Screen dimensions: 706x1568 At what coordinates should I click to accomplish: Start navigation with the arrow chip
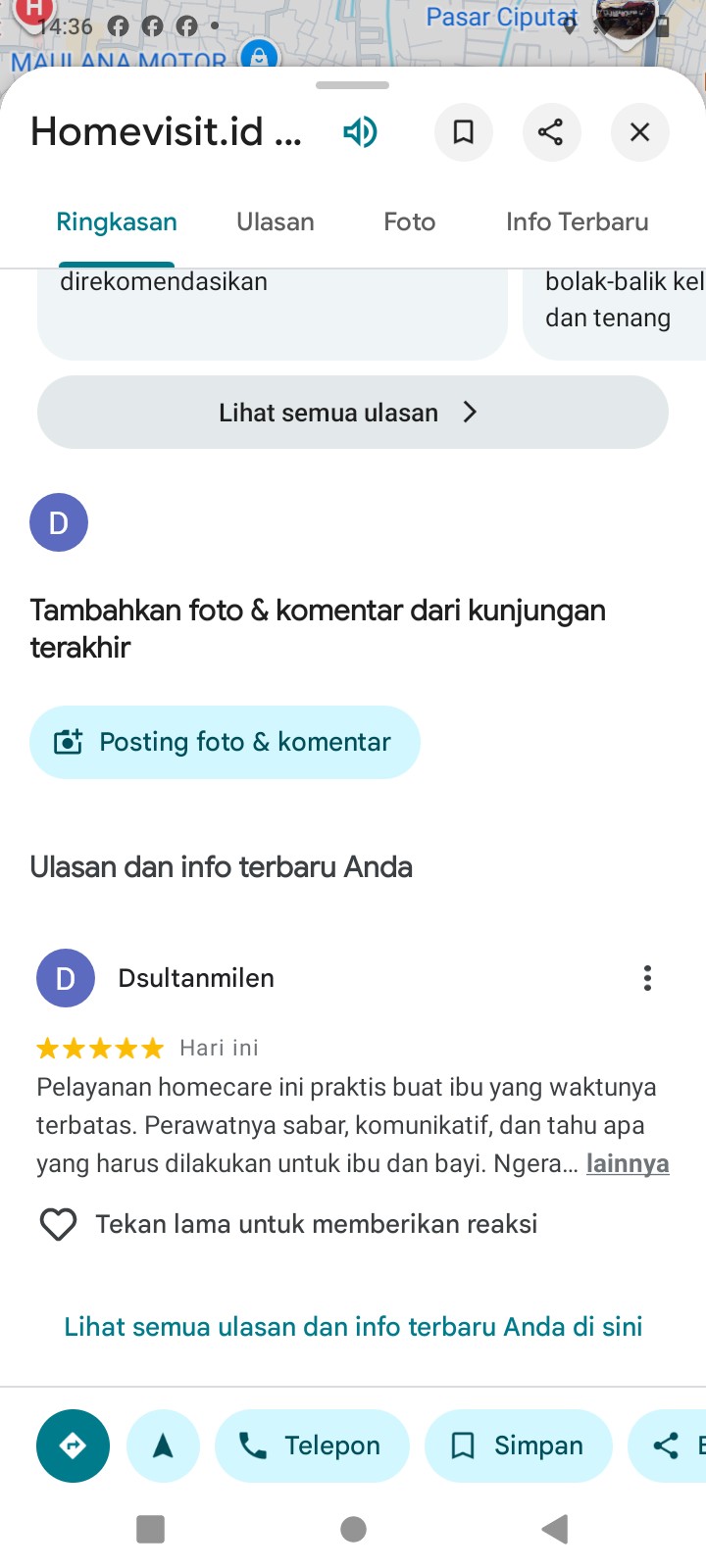coord(163,1445)
